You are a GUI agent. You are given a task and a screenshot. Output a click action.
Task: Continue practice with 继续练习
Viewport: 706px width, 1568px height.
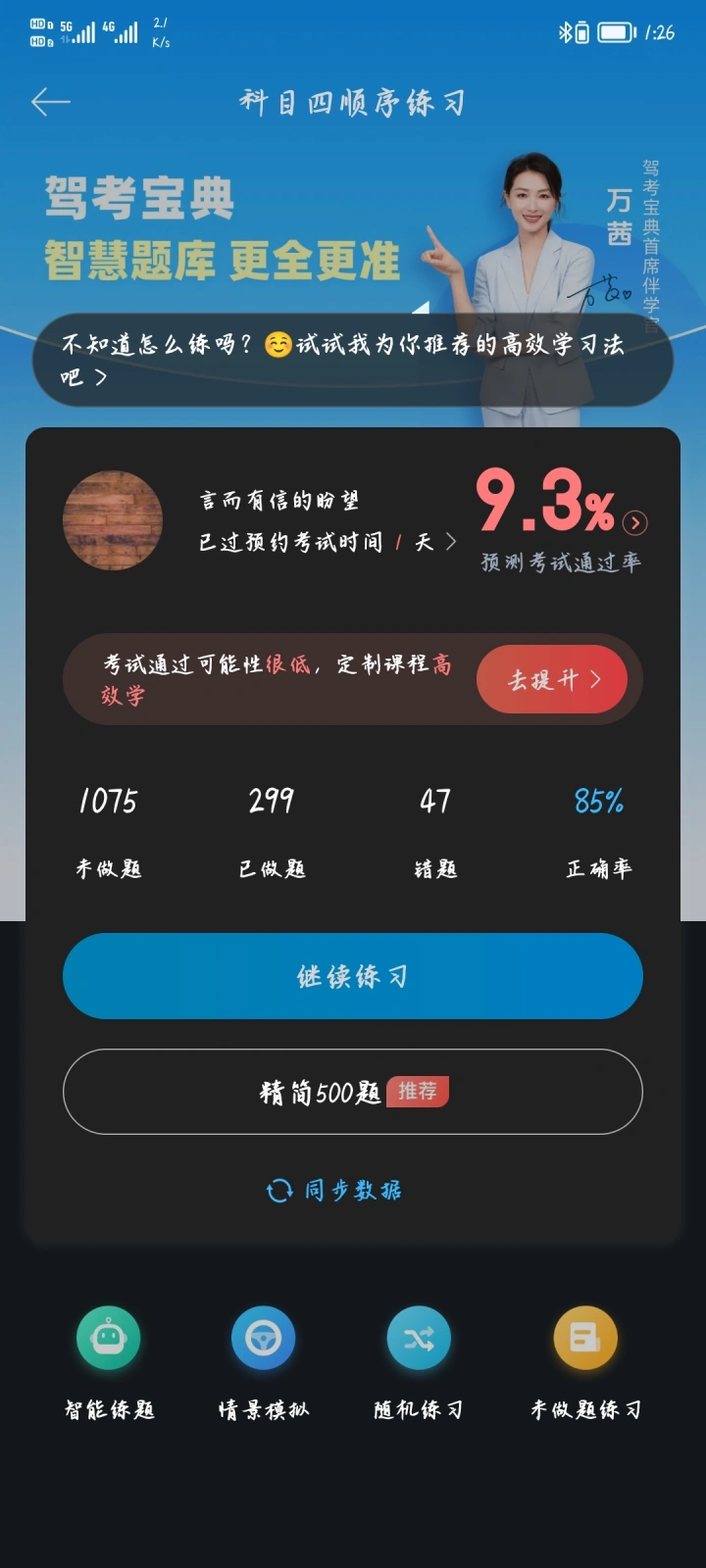point(353,976)
